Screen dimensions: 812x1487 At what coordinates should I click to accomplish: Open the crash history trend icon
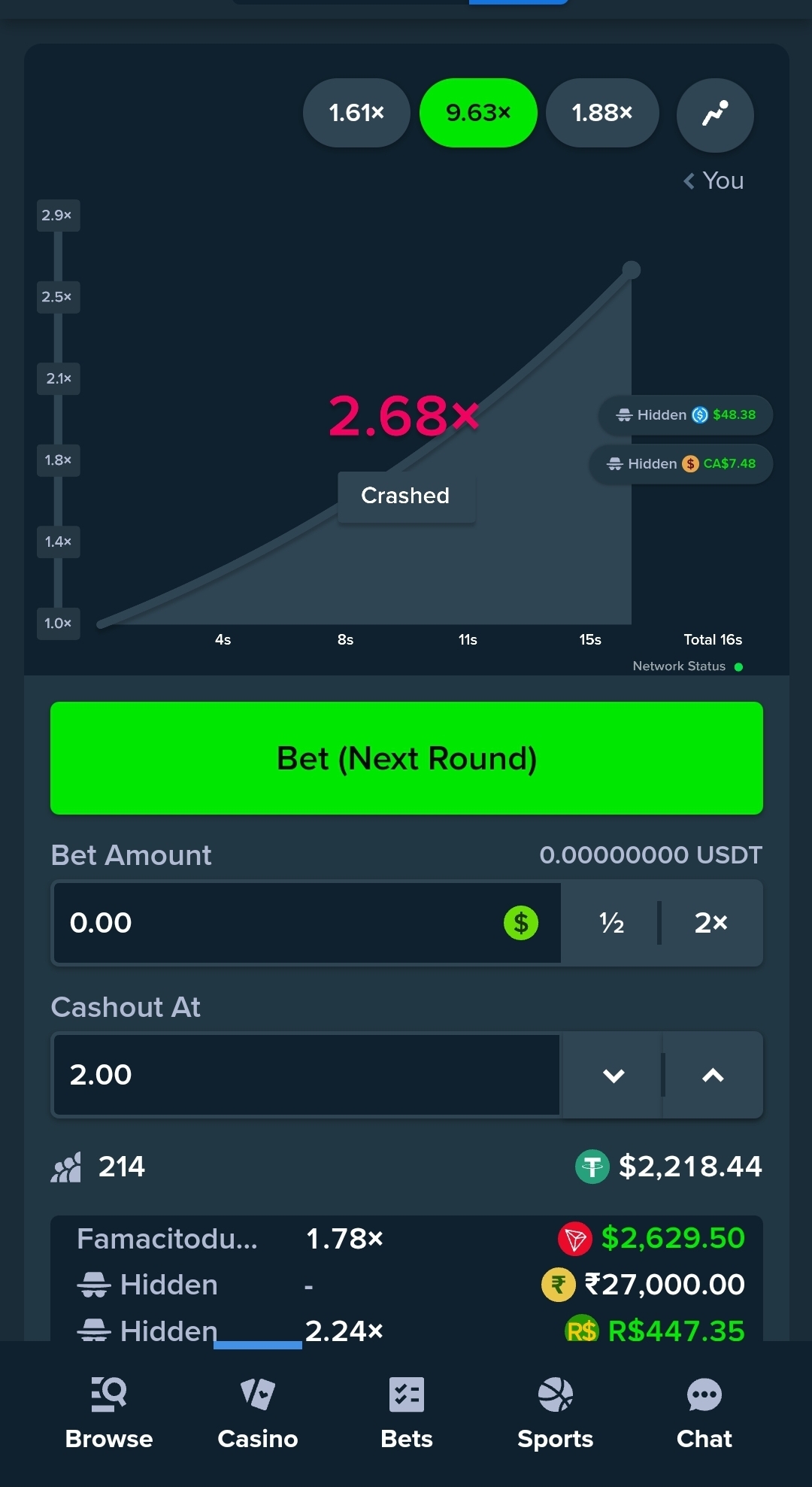(715, 114)
